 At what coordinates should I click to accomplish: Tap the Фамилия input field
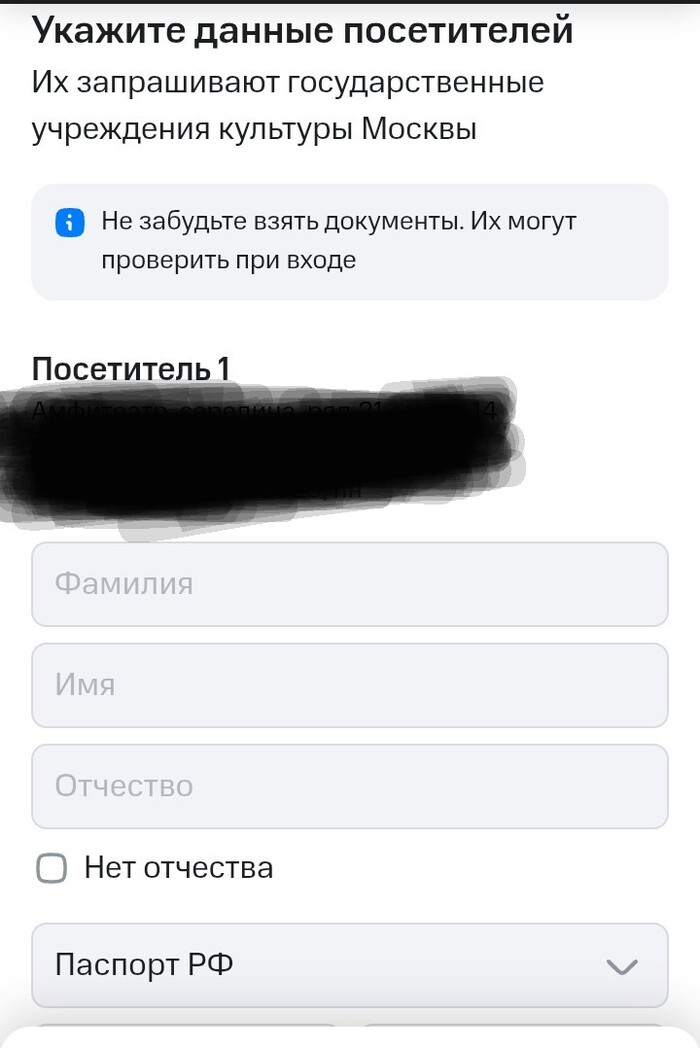point(349,584)
